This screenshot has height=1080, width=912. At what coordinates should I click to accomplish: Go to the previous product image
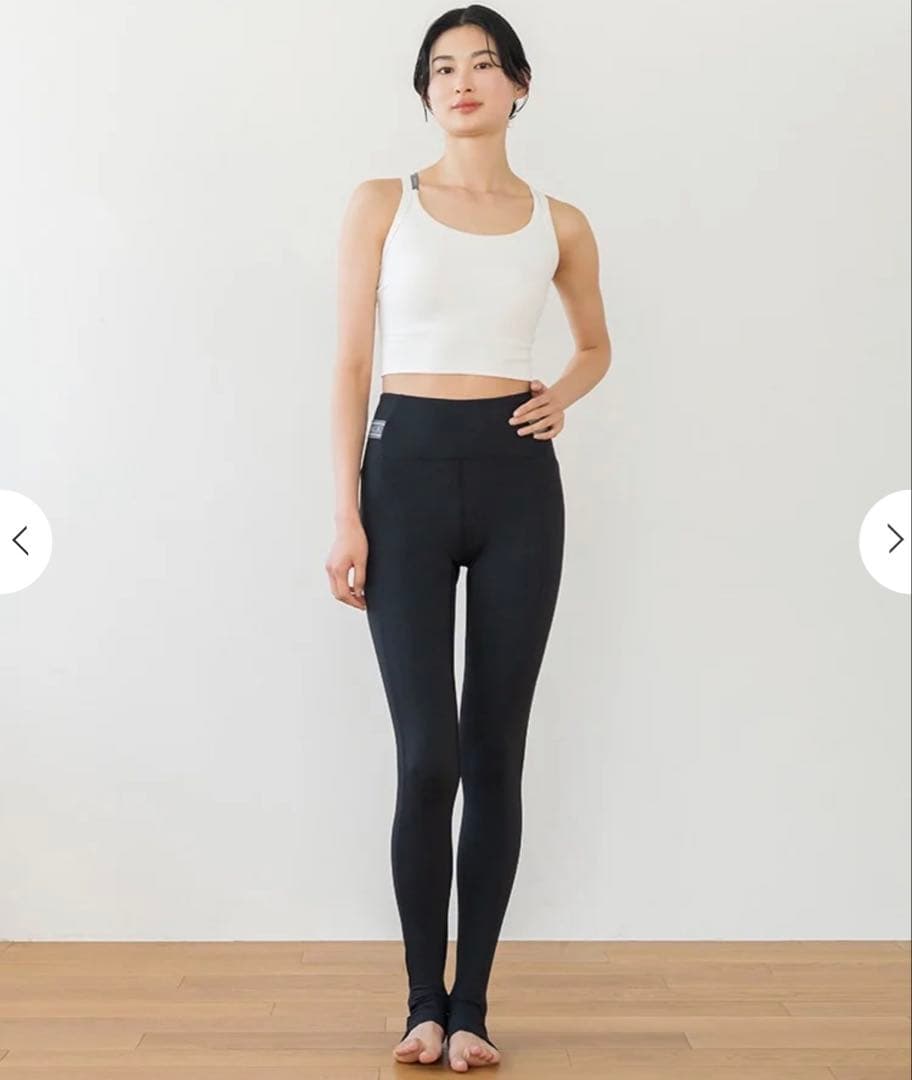point(20,541)
